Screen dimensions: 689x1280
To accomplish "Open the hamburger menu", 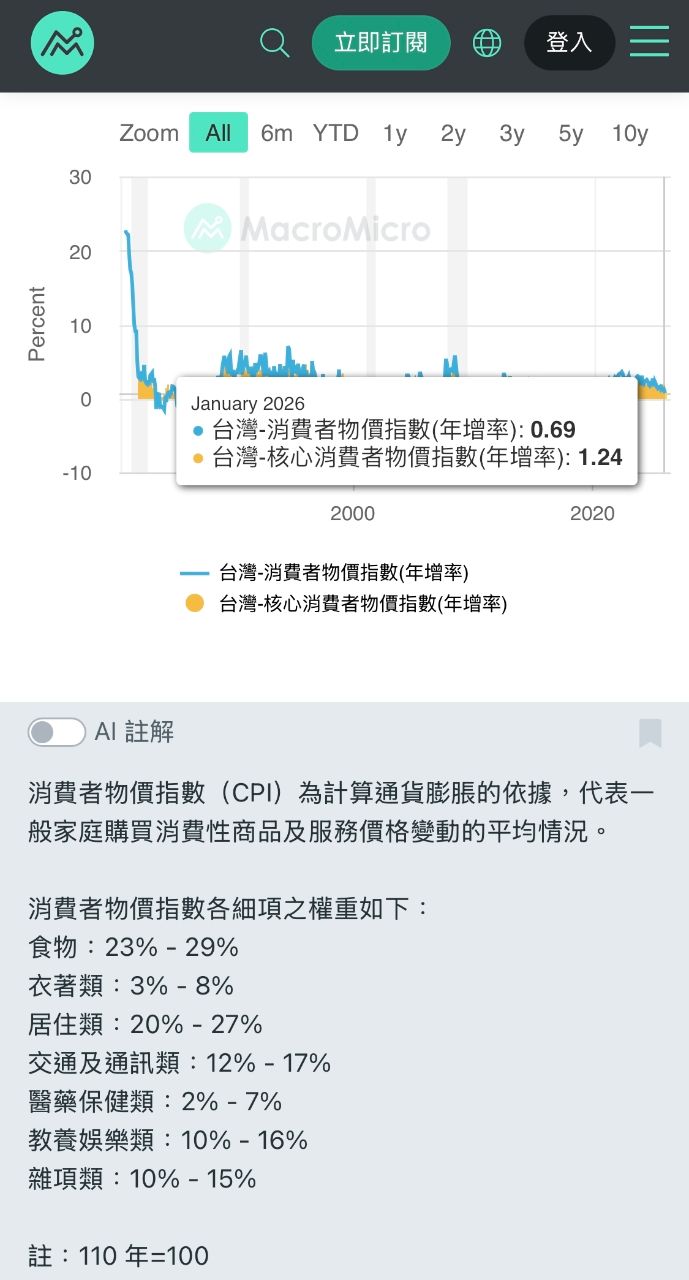I will point(649,42).
